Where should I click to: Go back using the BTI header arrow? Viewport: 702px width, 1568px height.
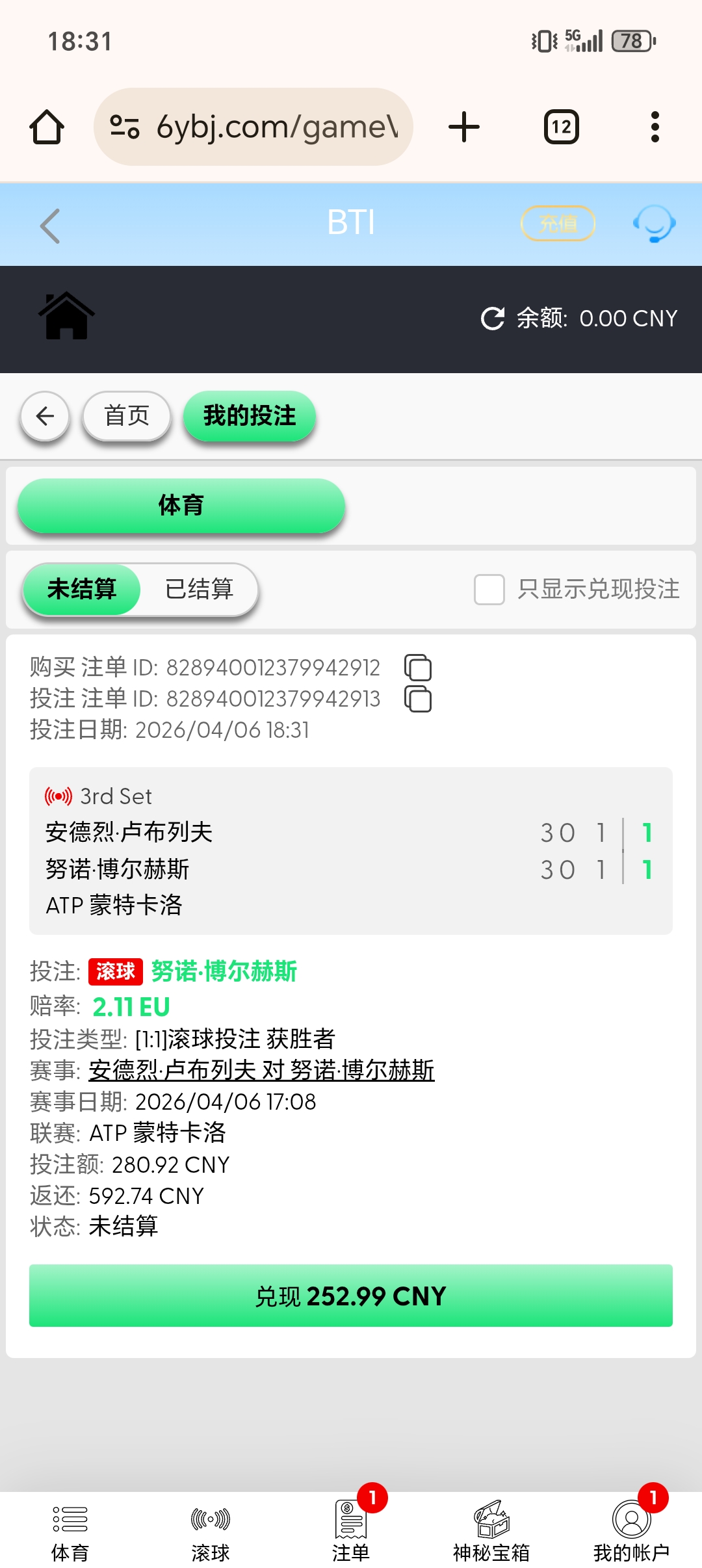(x=50, y=226)
